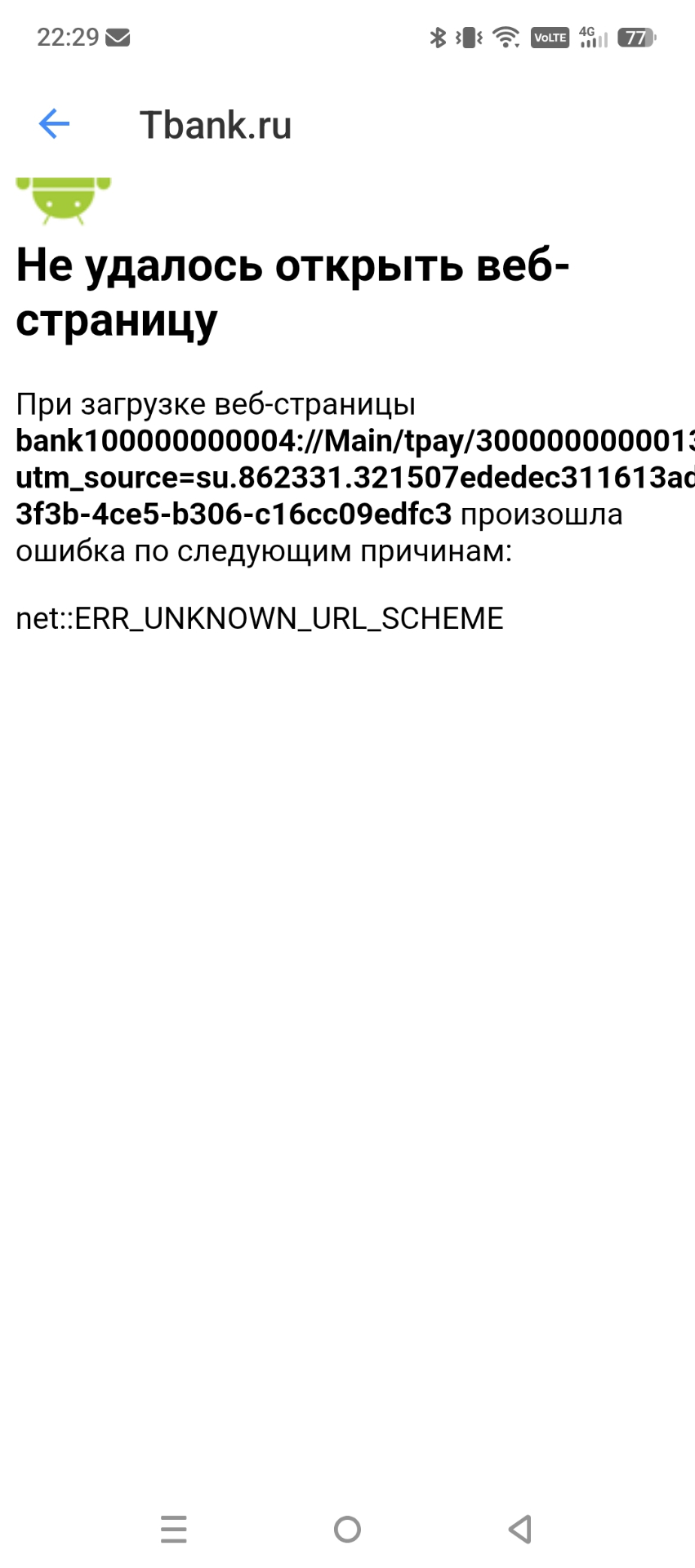Tap the system back triangle button

pyautogui.click(x=520, y=1529)
